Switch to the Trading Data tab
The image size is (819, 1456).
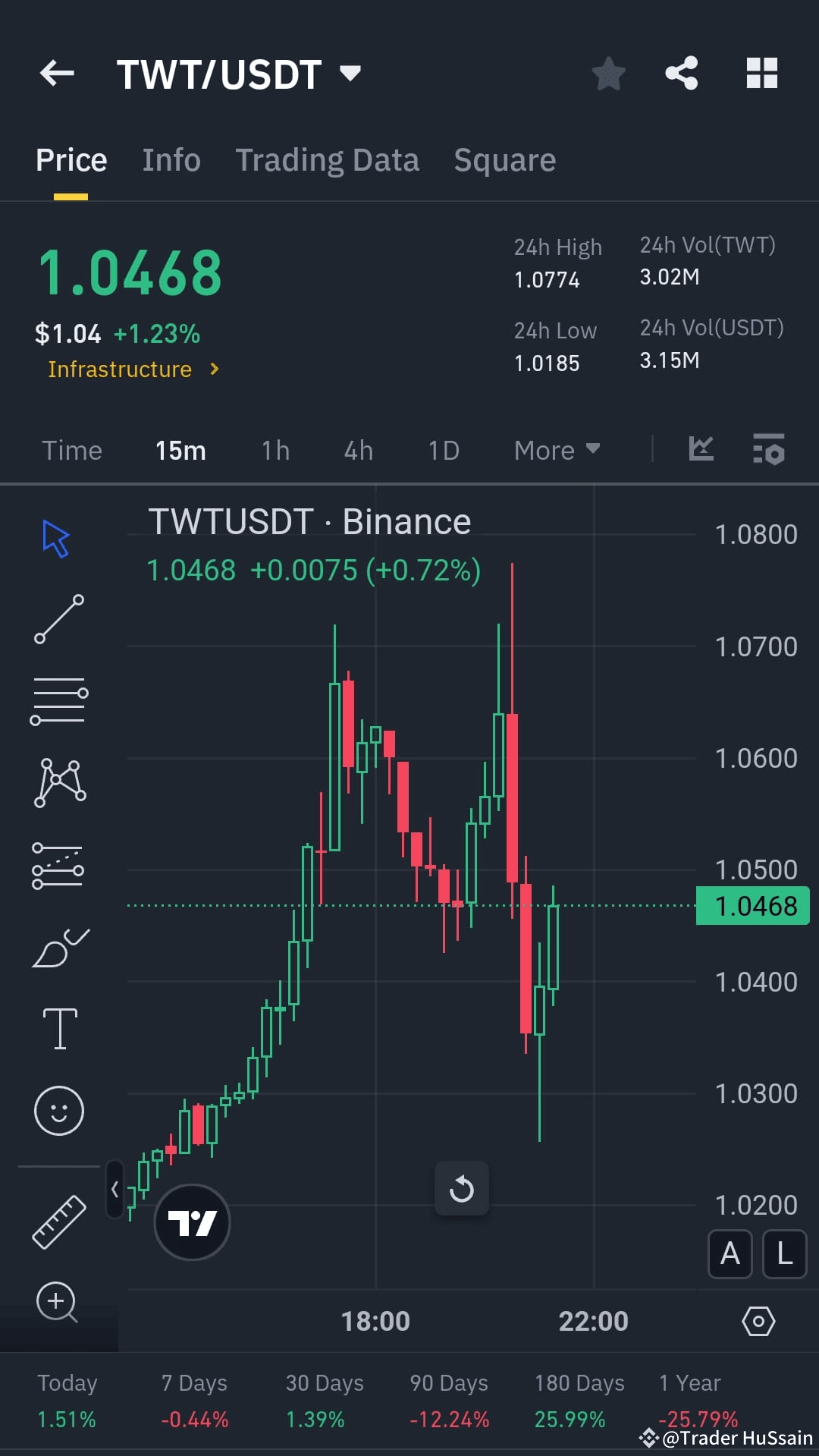click(327, 159)
